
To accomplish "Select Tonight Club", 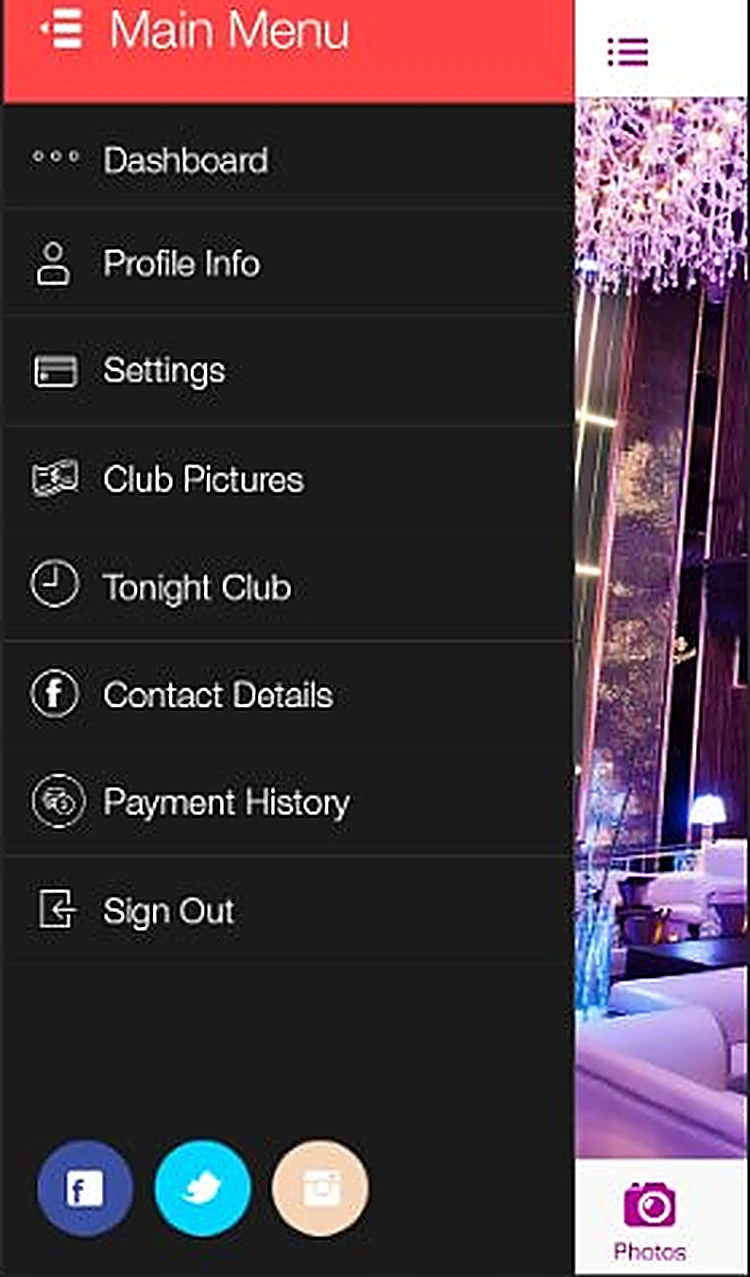I will click(288, 587).
